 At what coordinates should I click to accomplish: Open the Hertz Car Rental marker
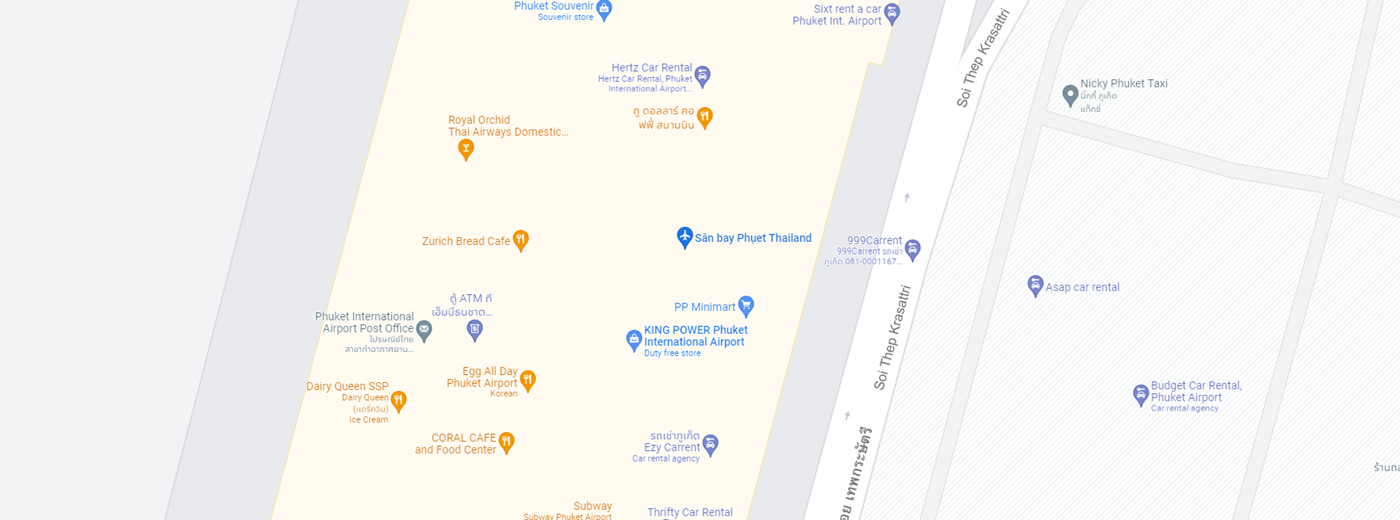[x=703, y=75]
